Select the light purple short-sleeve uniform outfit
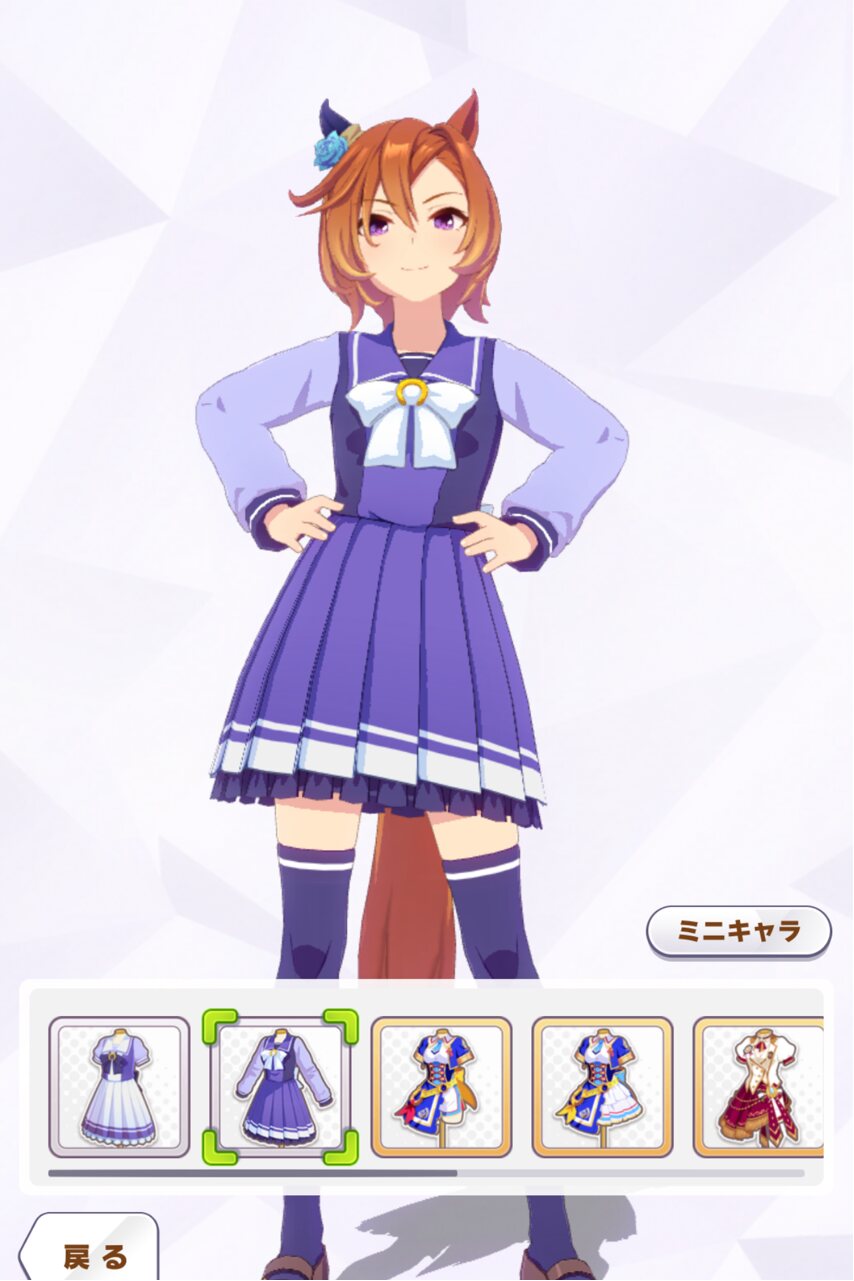 (119, 1087)
